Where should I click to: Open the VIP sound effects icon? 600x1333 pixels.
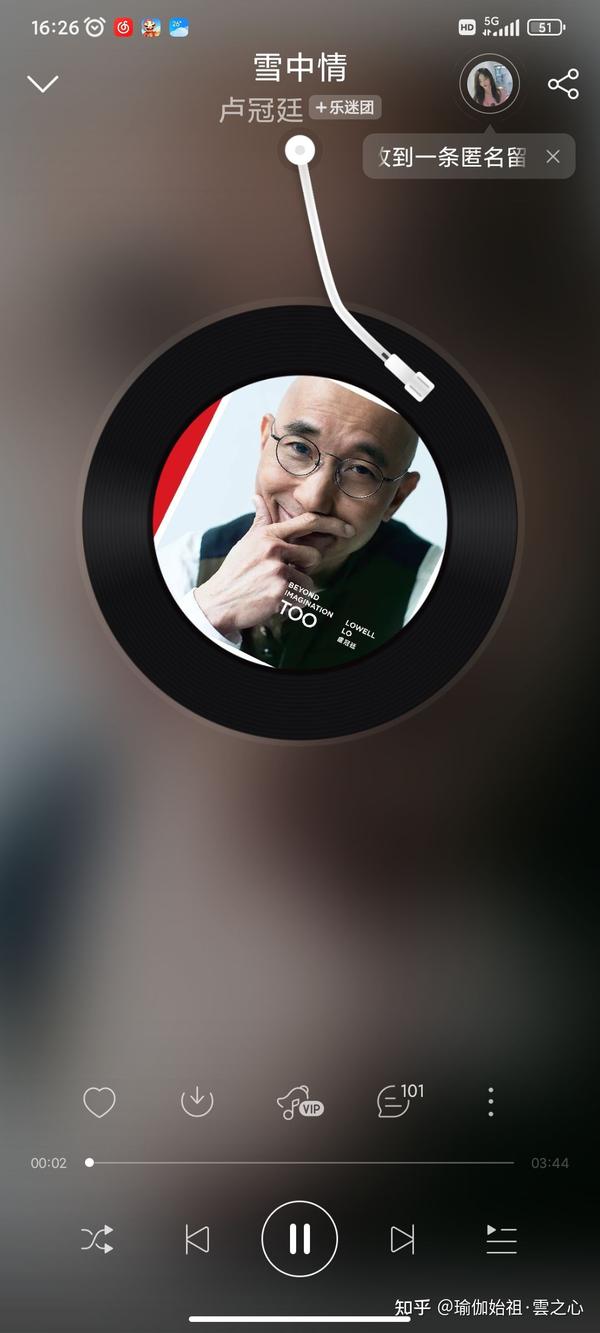[299, 1103]
